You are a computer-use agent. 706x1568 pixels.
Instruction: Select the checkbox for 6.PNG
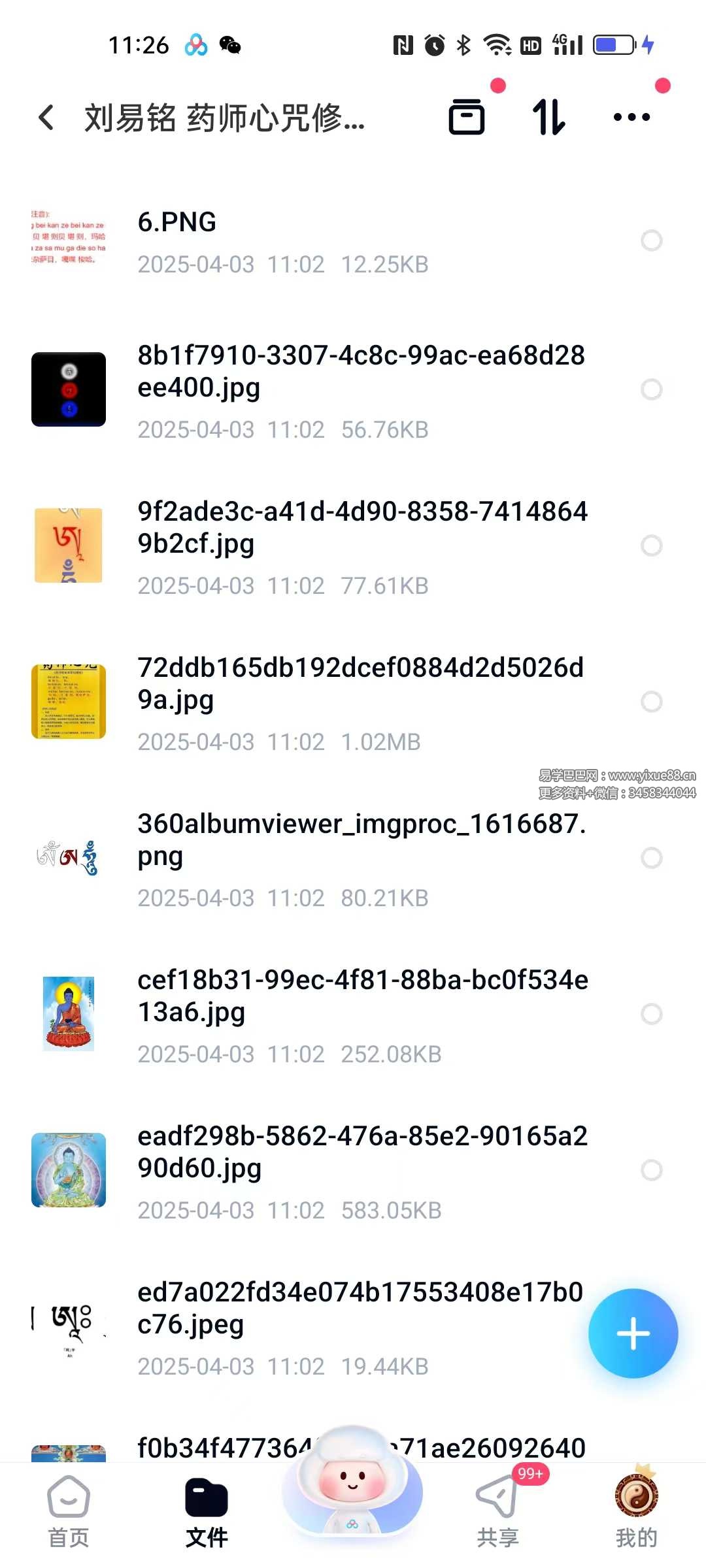652,240
